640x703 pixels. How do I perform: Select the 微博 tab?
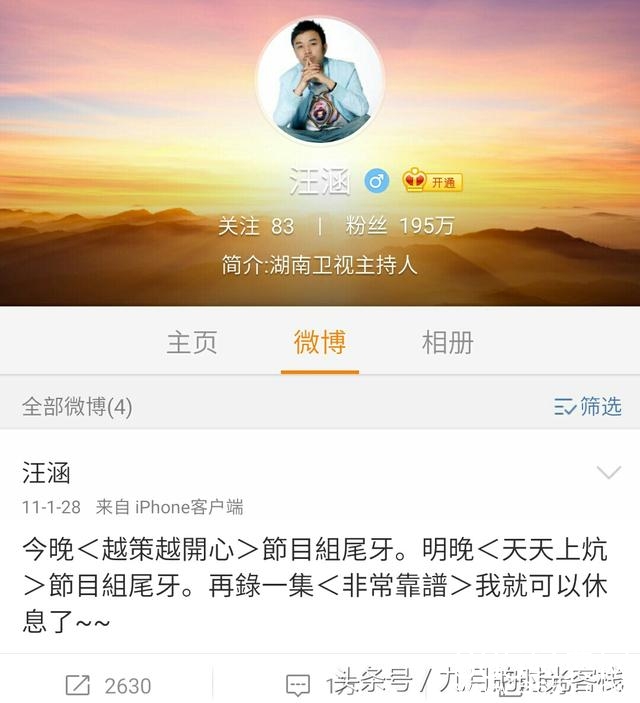coord(320,342)
